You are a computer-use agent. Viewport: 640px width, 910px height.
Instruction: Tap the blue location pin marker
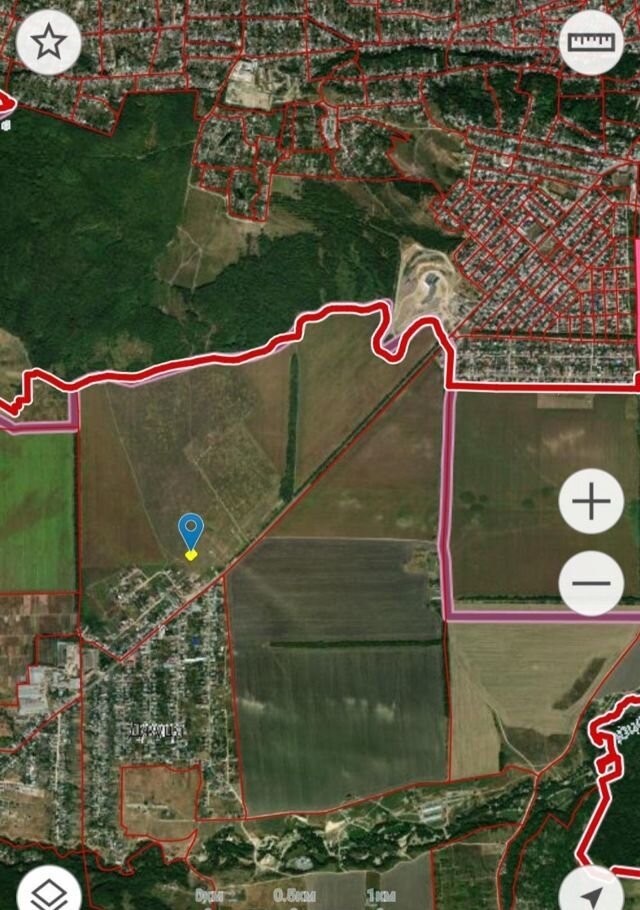[x=191, y=530]
